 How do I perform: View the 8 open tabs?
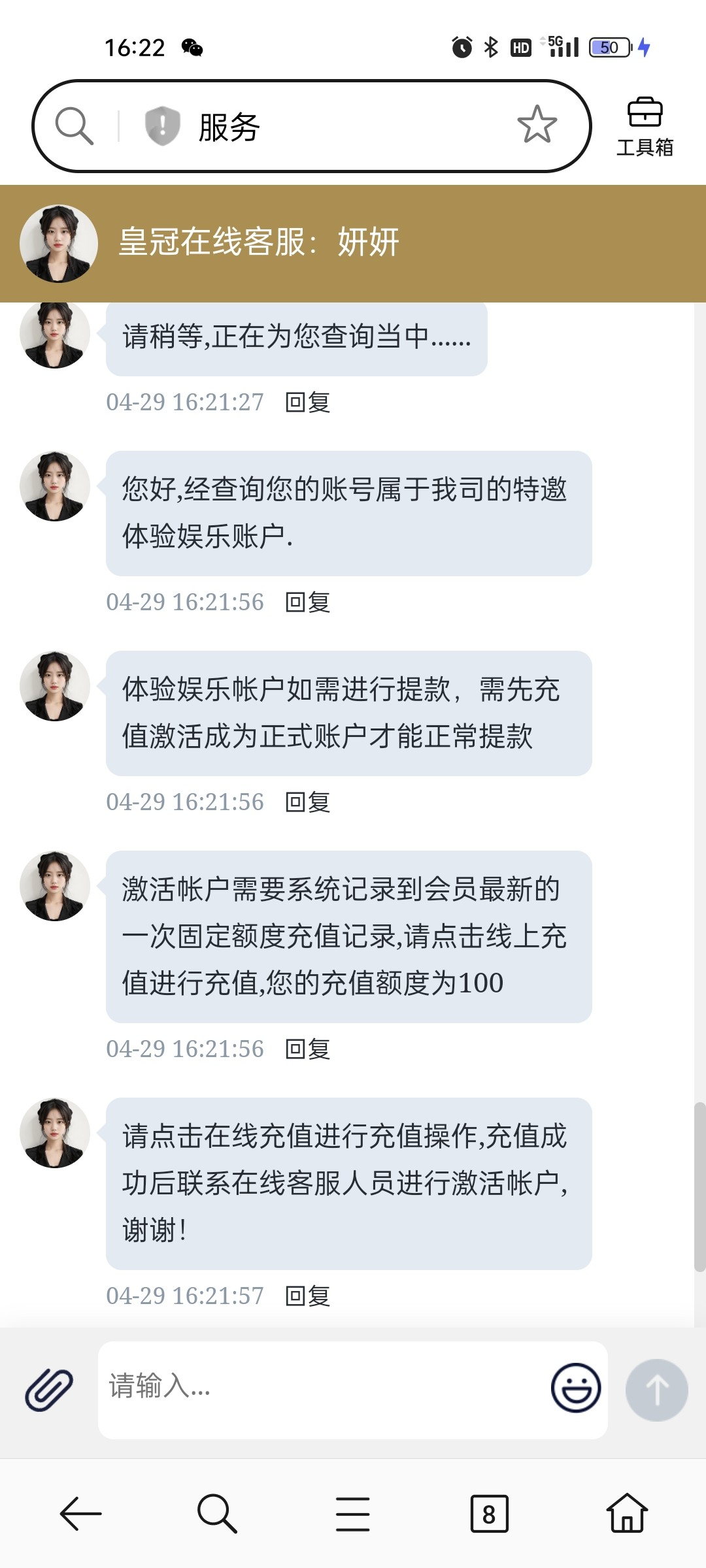[x=489, y=1514]
